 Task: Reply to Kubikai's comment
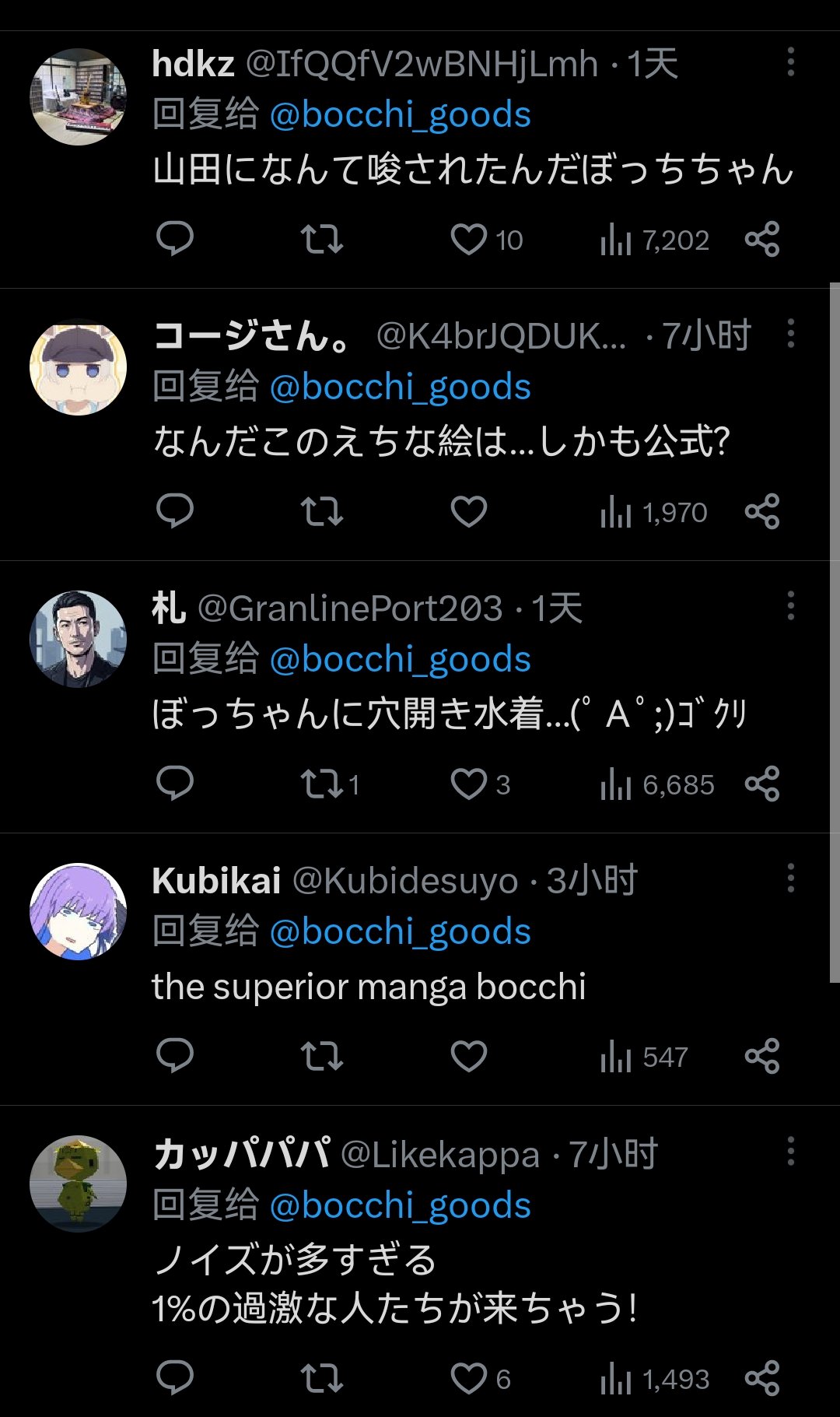tap(175, 1055)
